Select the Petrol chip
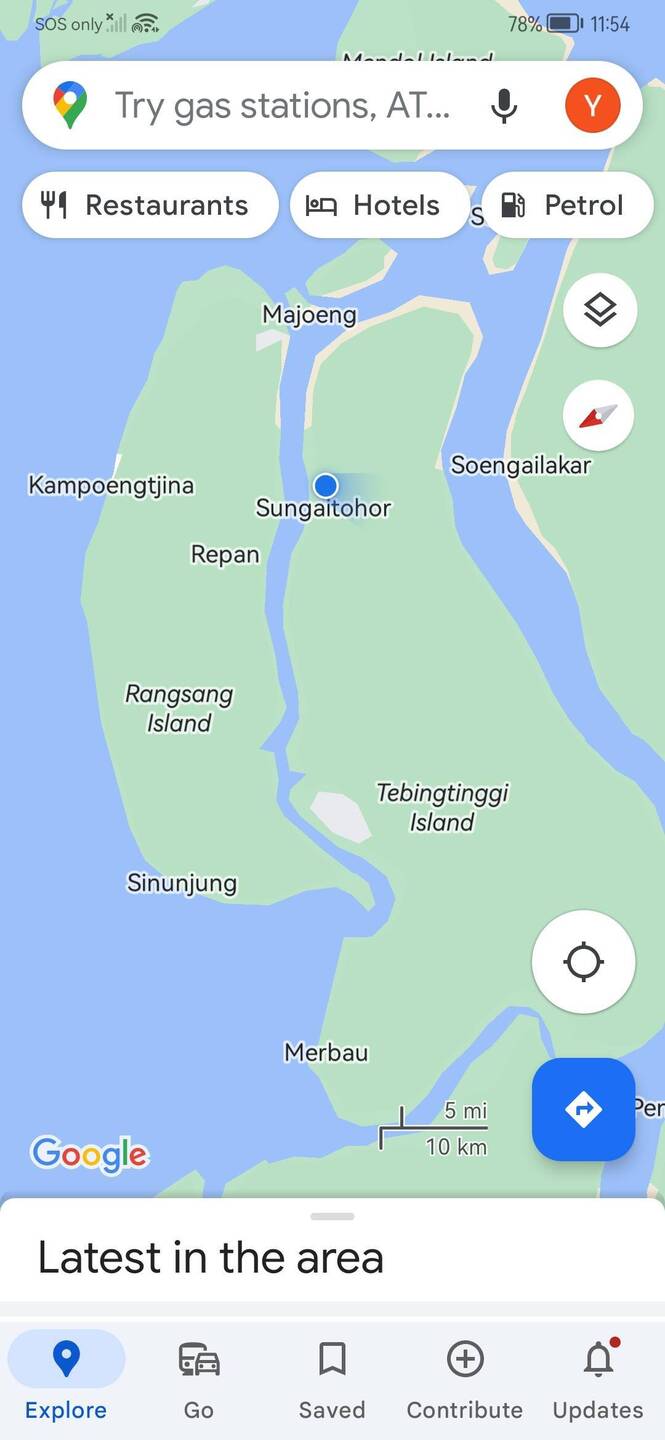 click(566, 205)
